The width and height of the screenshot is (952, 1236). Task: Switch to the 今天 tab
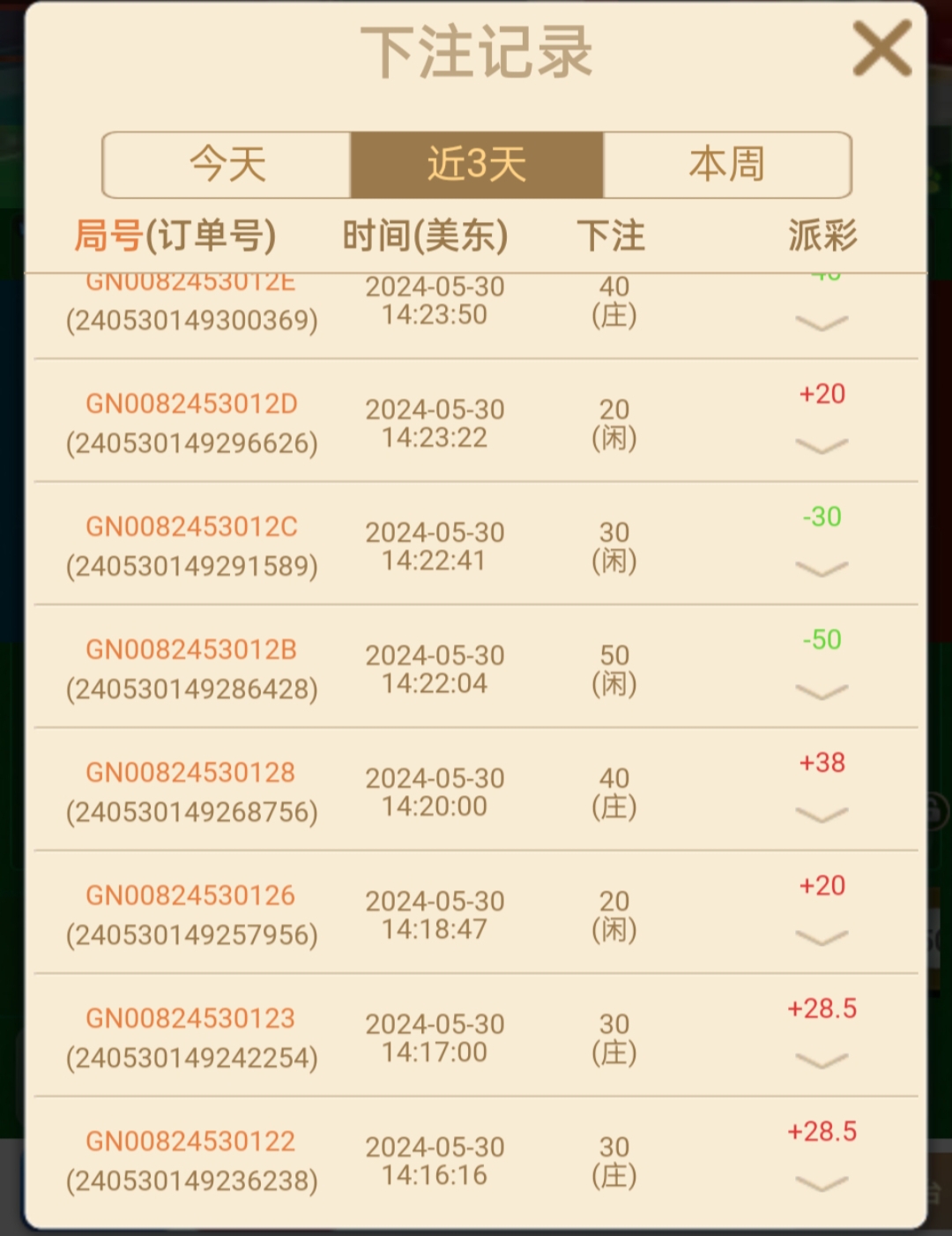(227, 165)
